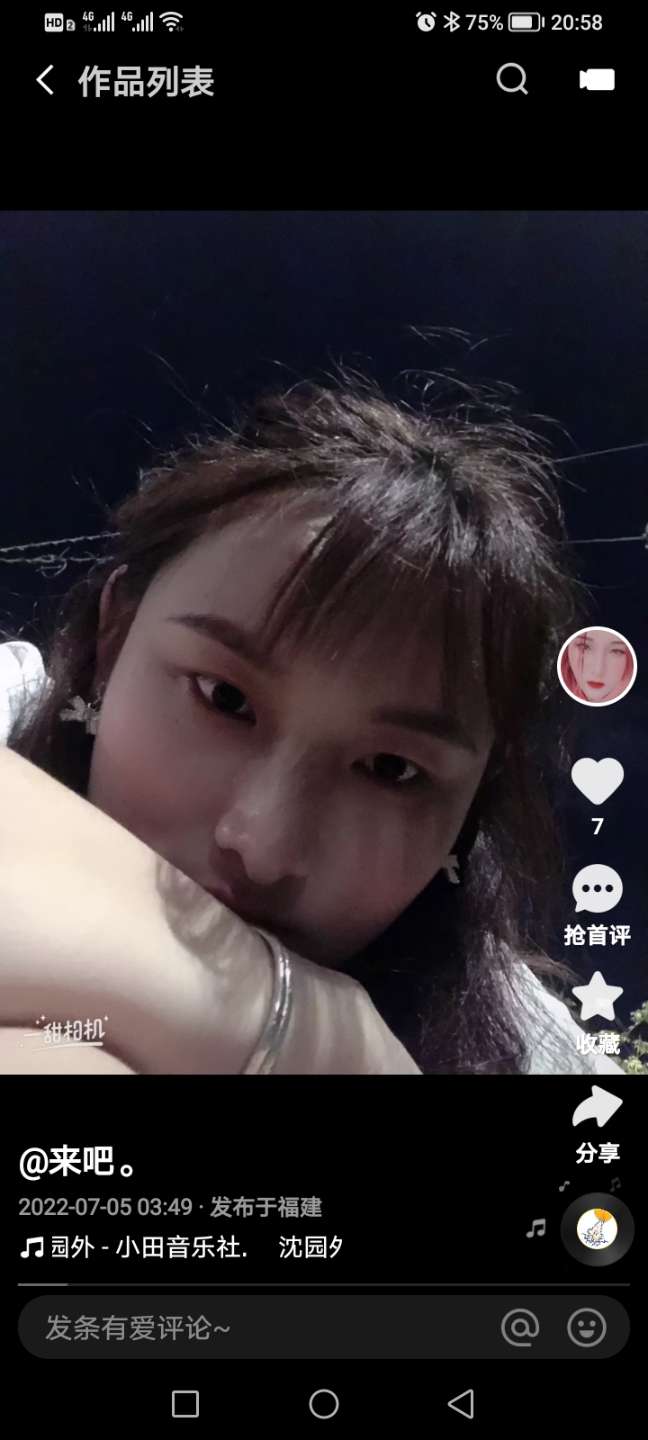Image resolution: width=648 pixels, height=1440 pixels.
Task: Open the emoji picker in comment bar
Action: 587,1328
